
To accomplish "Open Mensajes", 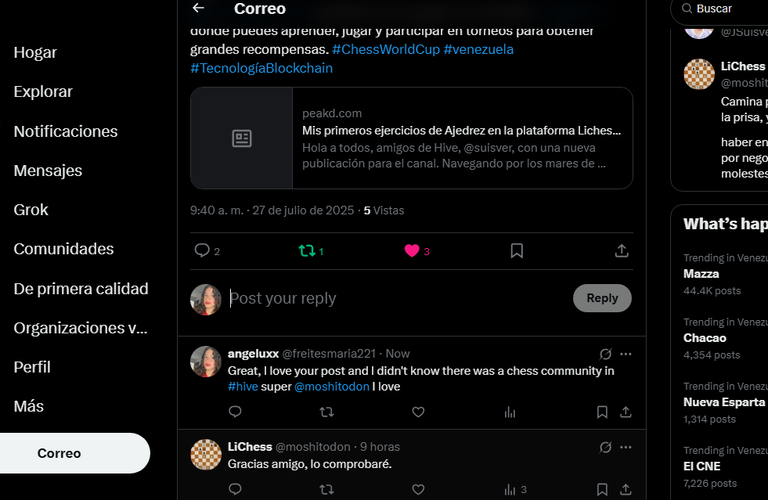I will [48, 171].
